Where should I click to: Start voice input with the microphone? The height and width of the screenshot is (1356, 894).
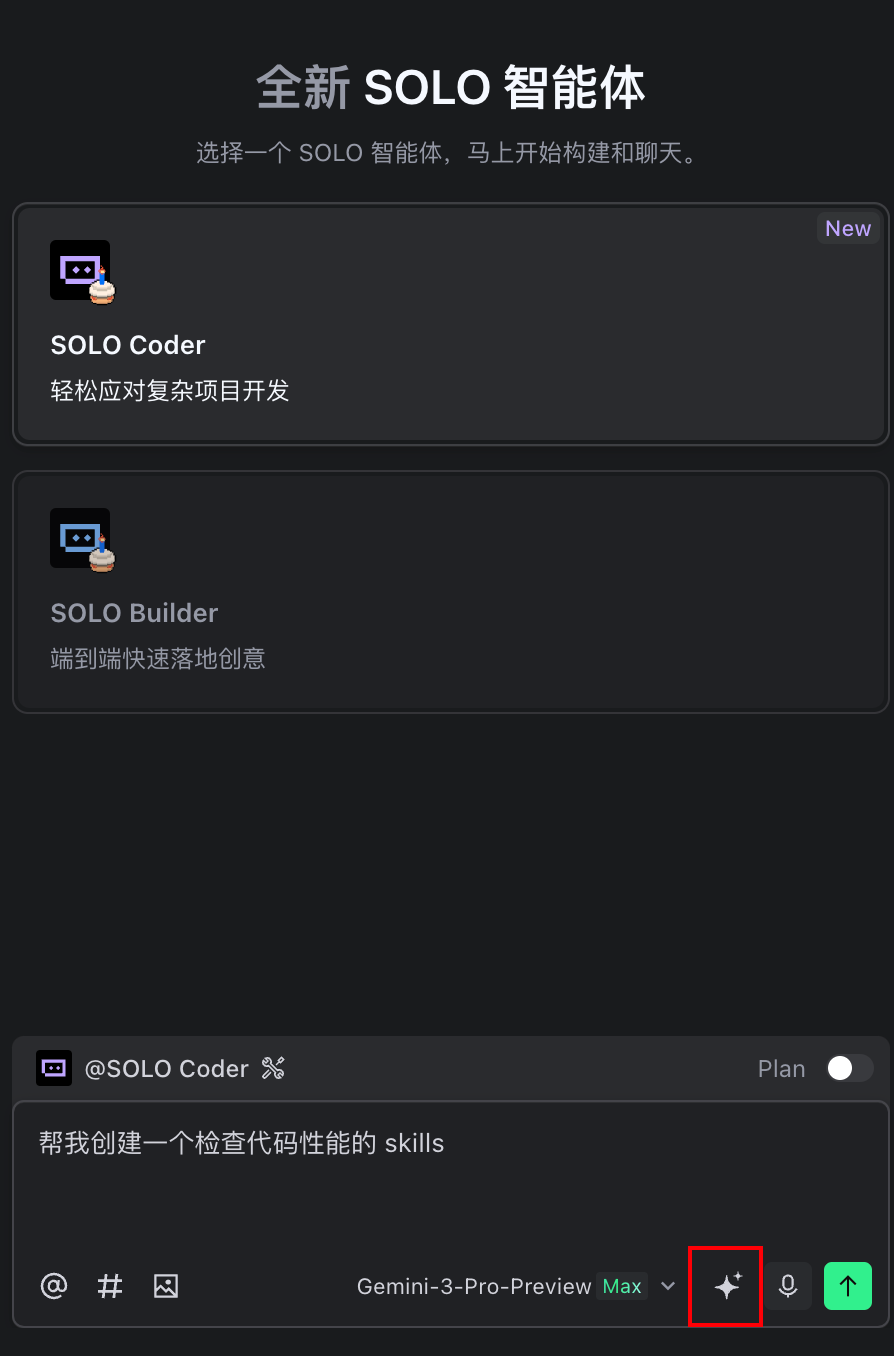(x=788, y=1286)
